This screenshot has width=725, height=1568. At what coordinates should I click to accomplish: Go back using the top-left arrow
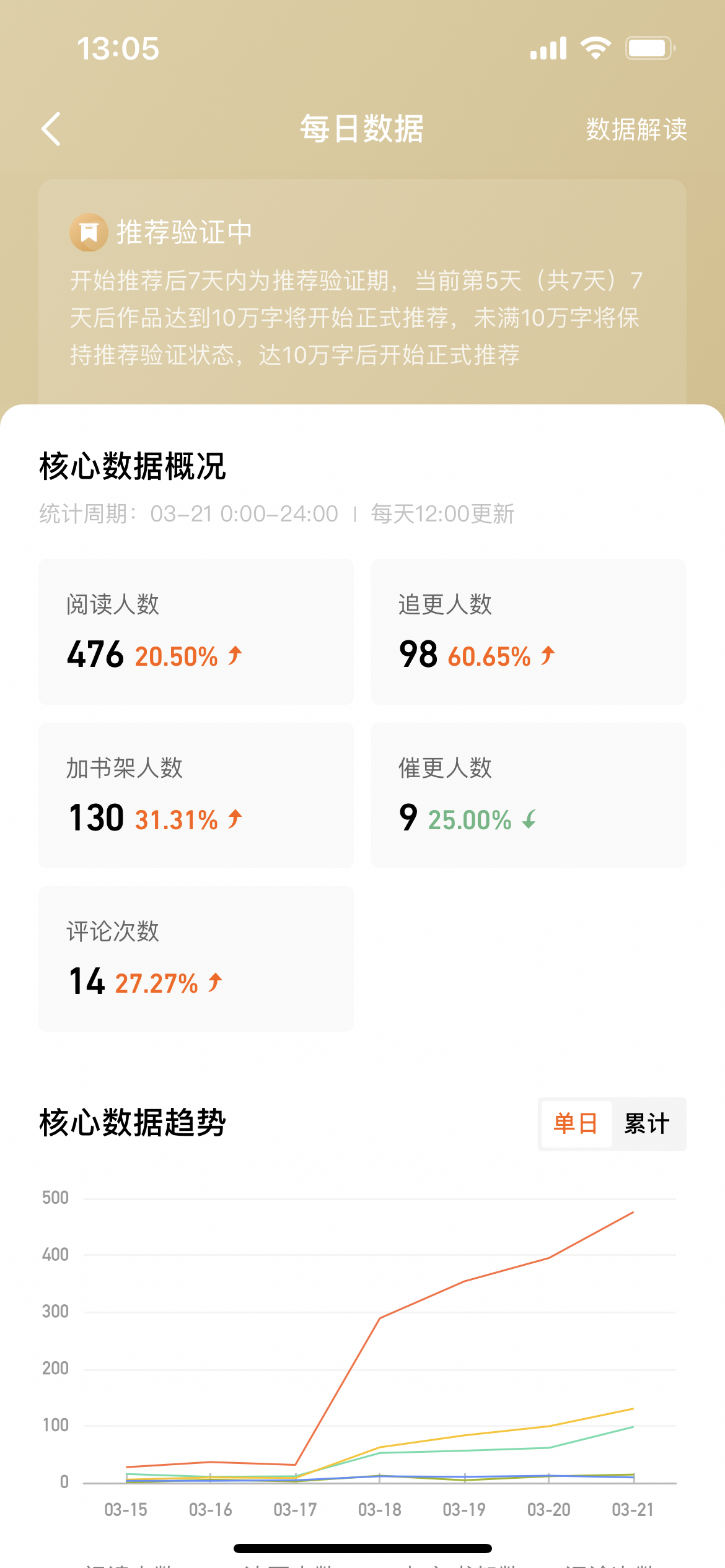click(x=51, y=129)
